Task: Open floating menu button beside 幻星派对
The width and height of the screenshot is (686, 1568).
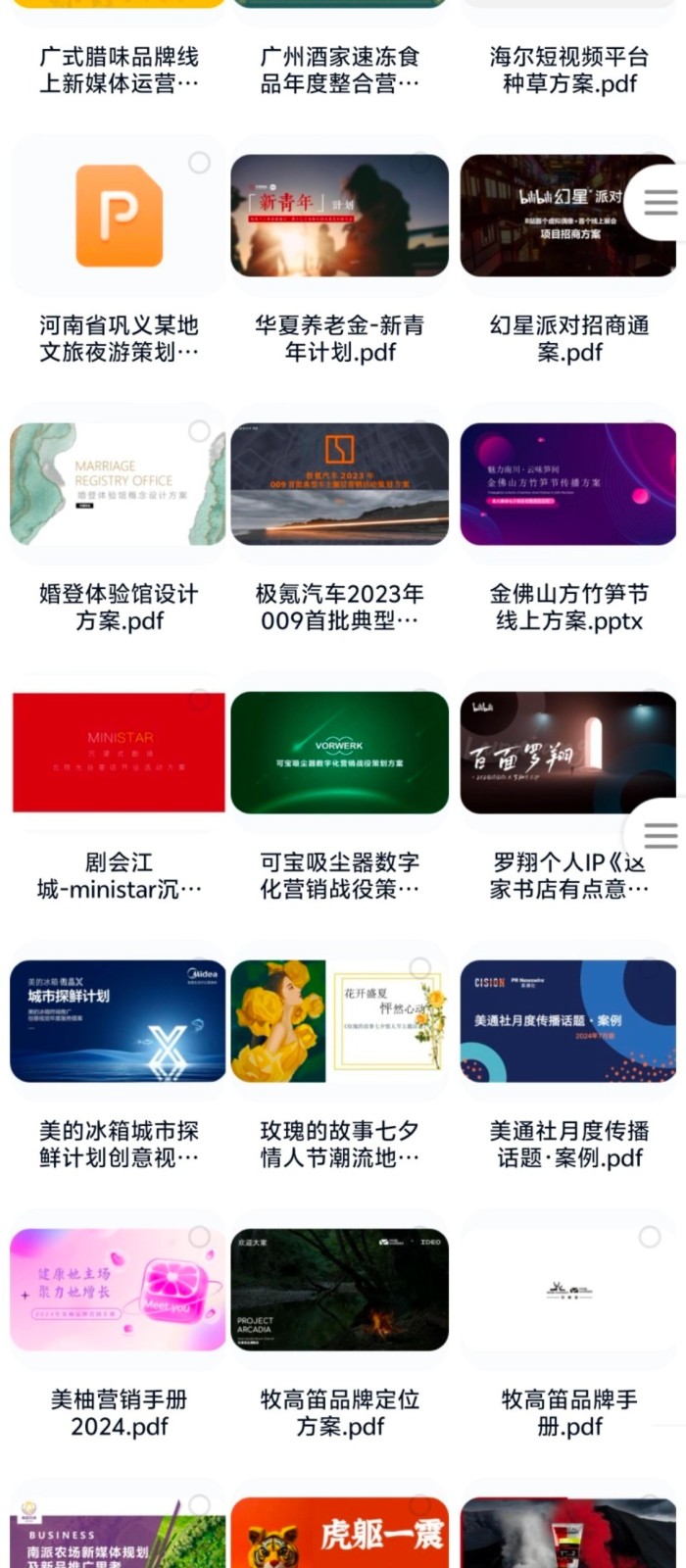Action: 660,203
